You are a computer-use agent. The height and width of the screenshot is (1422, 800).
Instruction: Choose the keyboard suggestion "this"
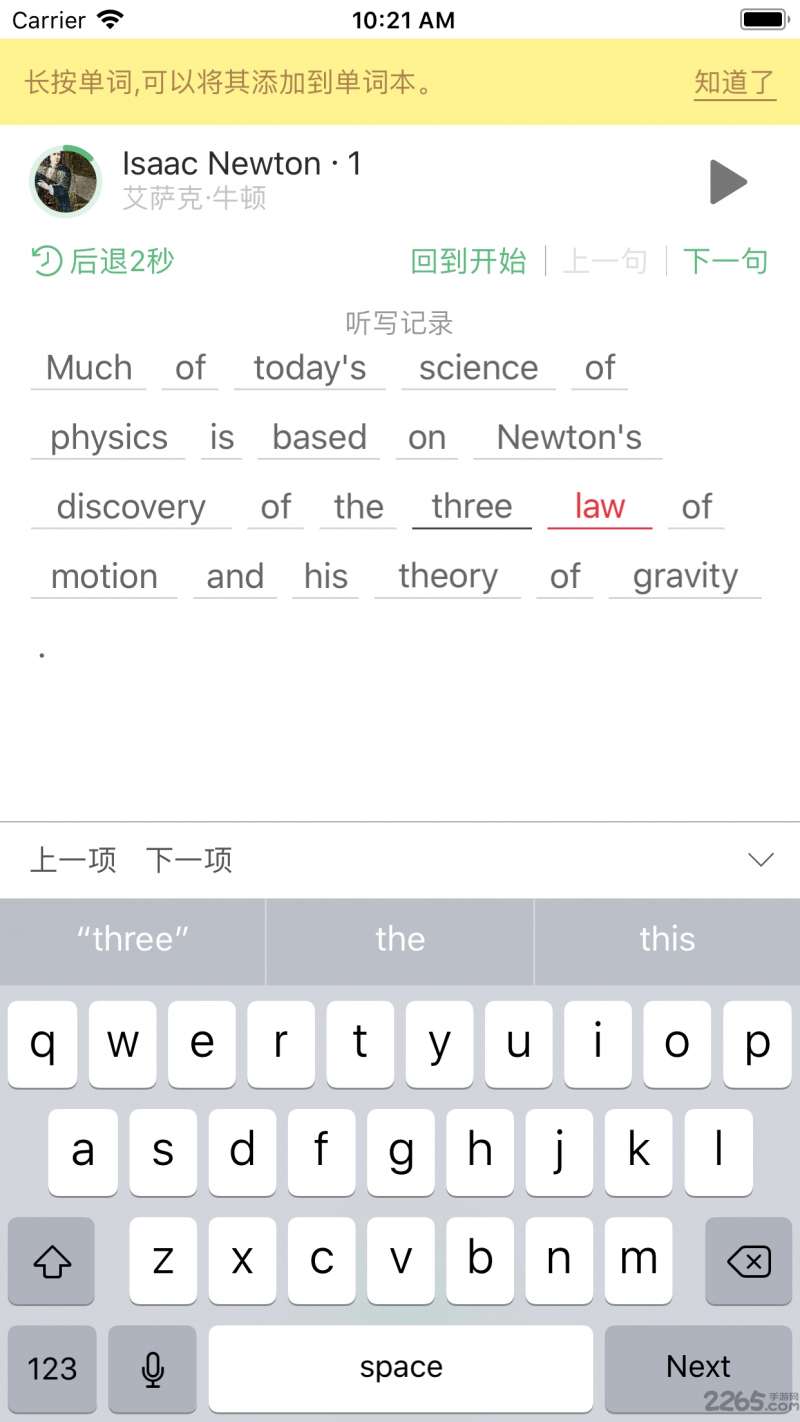(x=667, y=940)
